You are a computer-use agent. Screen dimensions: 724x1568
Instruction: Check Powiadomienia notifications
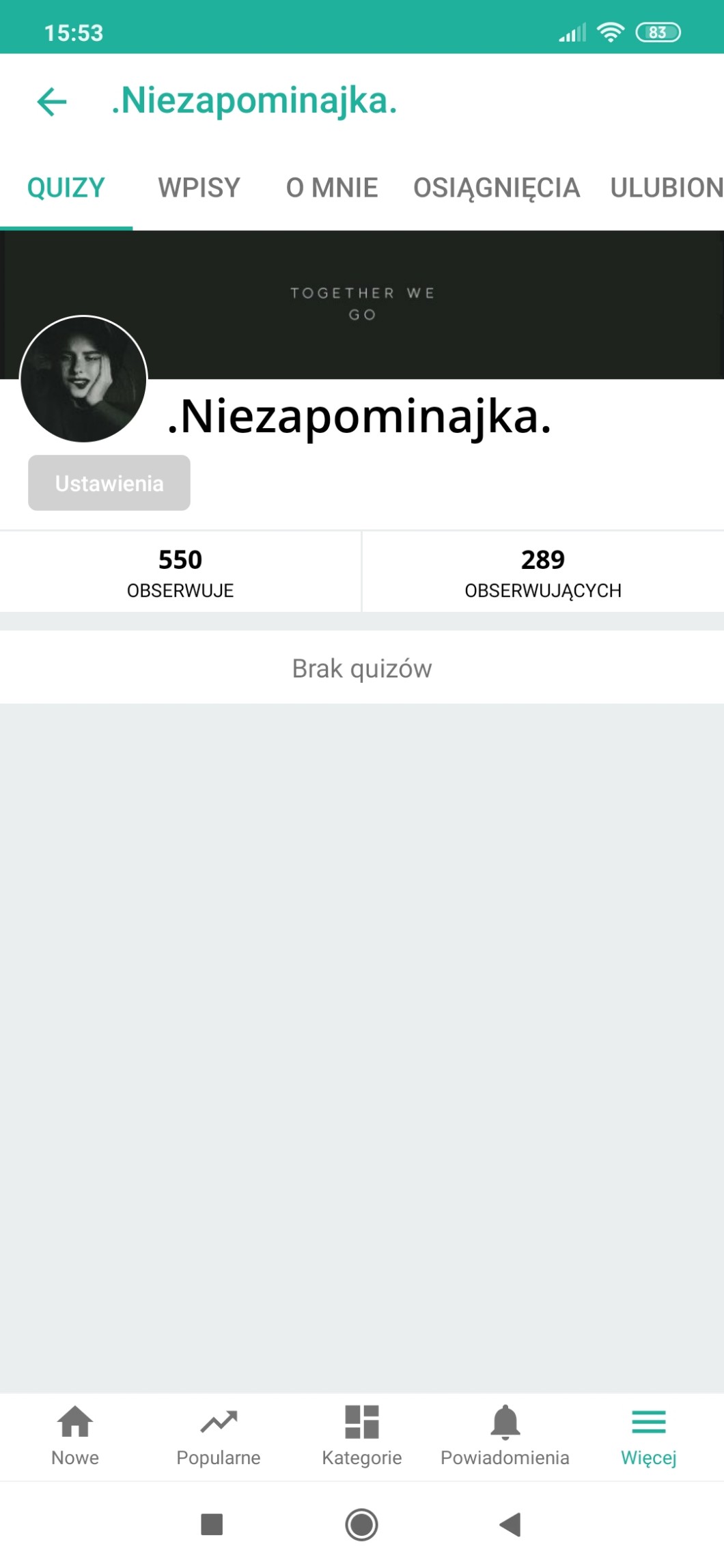[x=505, y=1436]
